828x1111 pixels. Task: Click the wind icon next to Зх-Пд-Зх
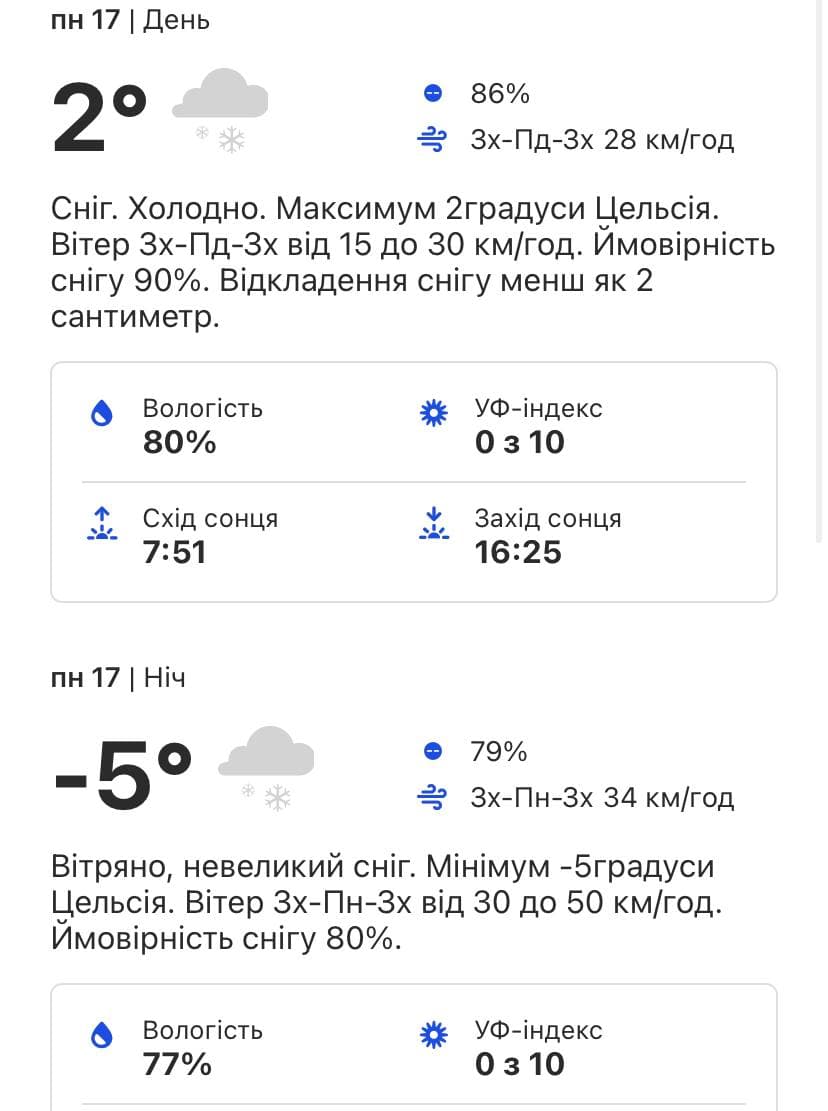coord(432,140)
